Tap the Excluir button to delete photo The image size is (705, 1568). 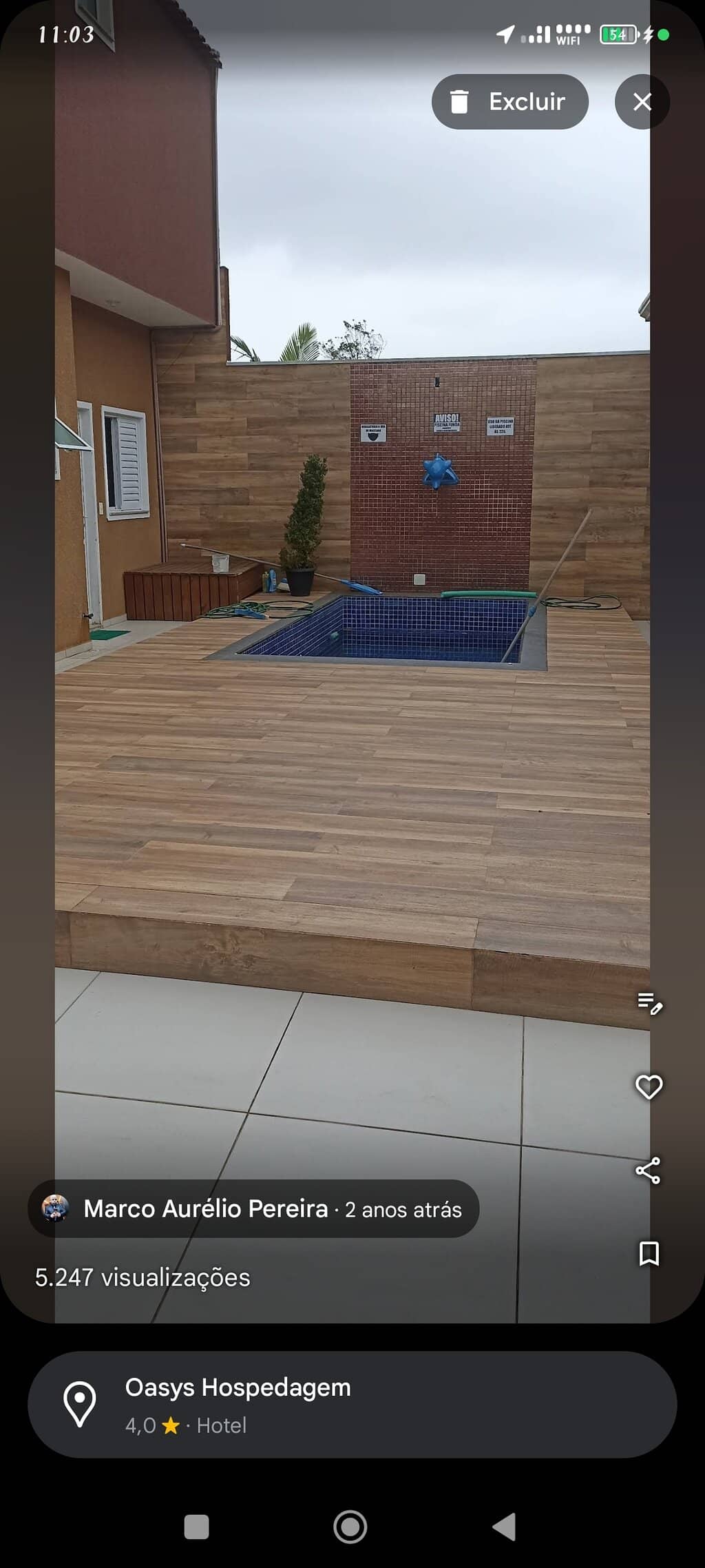509,102
